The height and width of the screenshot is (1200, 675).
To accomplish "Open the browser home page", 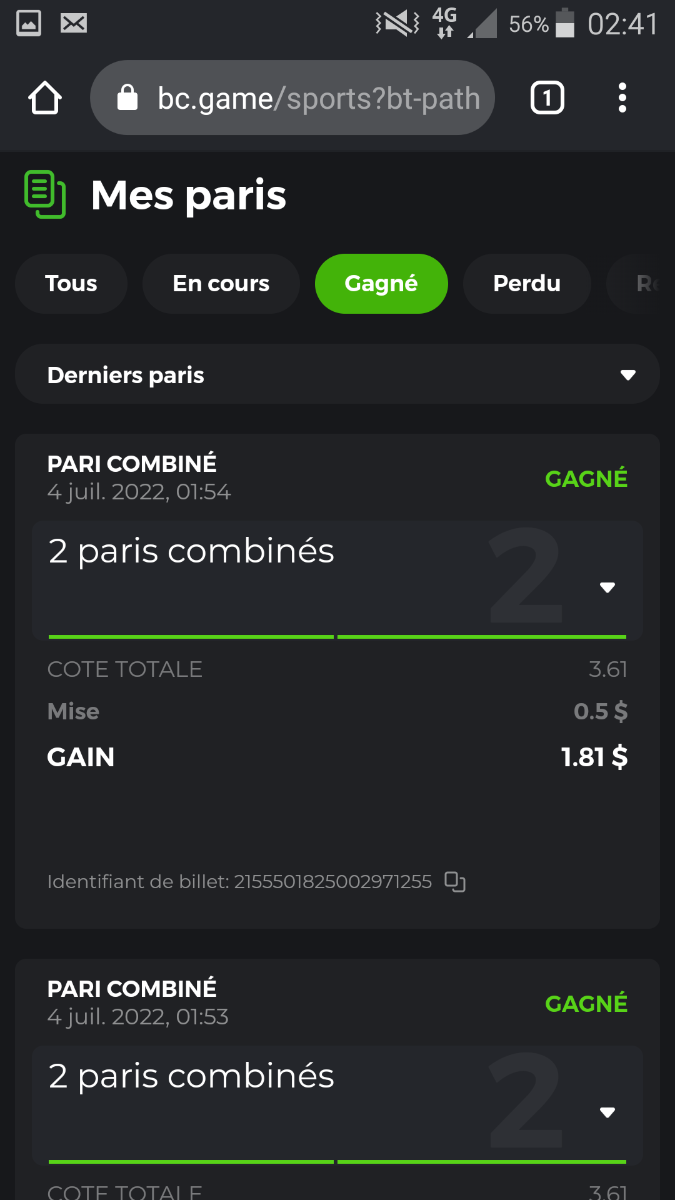I will (45, 98).
